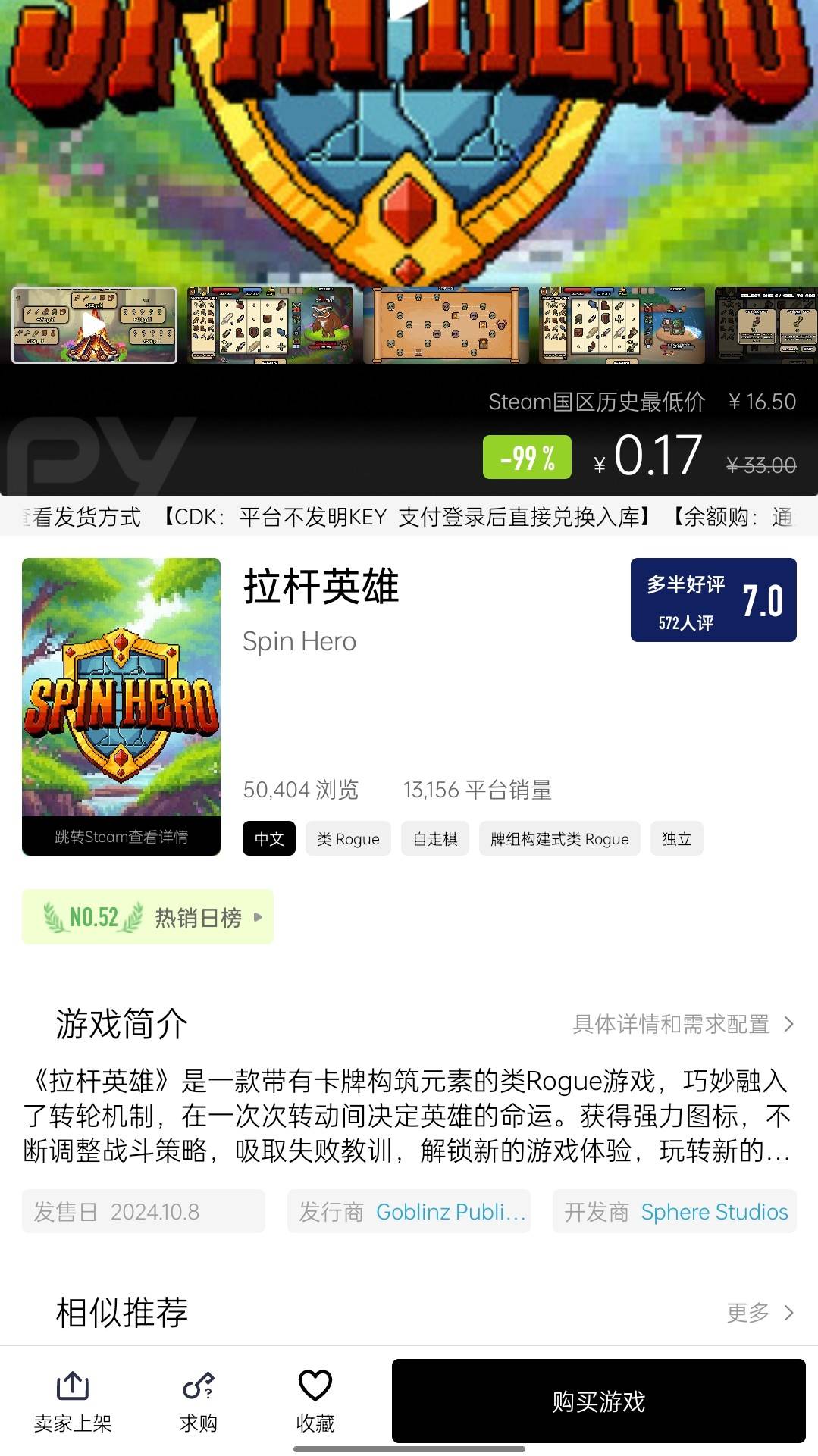The image size is (818, 1456).
Task: Open 卖家上架 seller listing
Action: pos(73,1401)
